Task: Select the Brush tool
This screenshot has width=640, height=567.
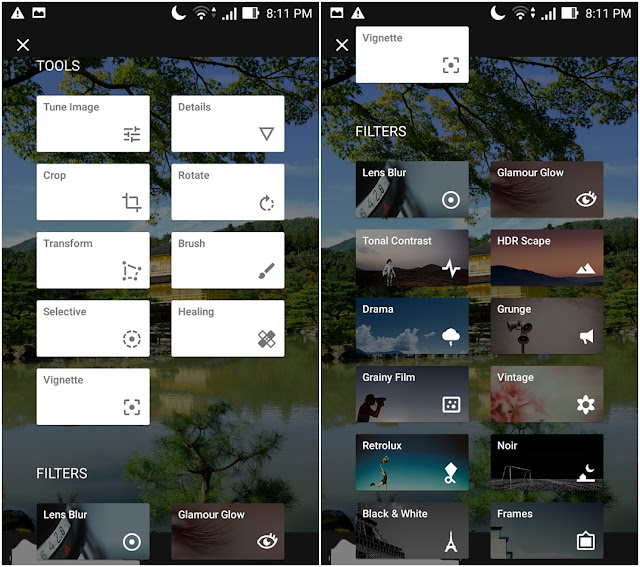Action: pos(227,260)
